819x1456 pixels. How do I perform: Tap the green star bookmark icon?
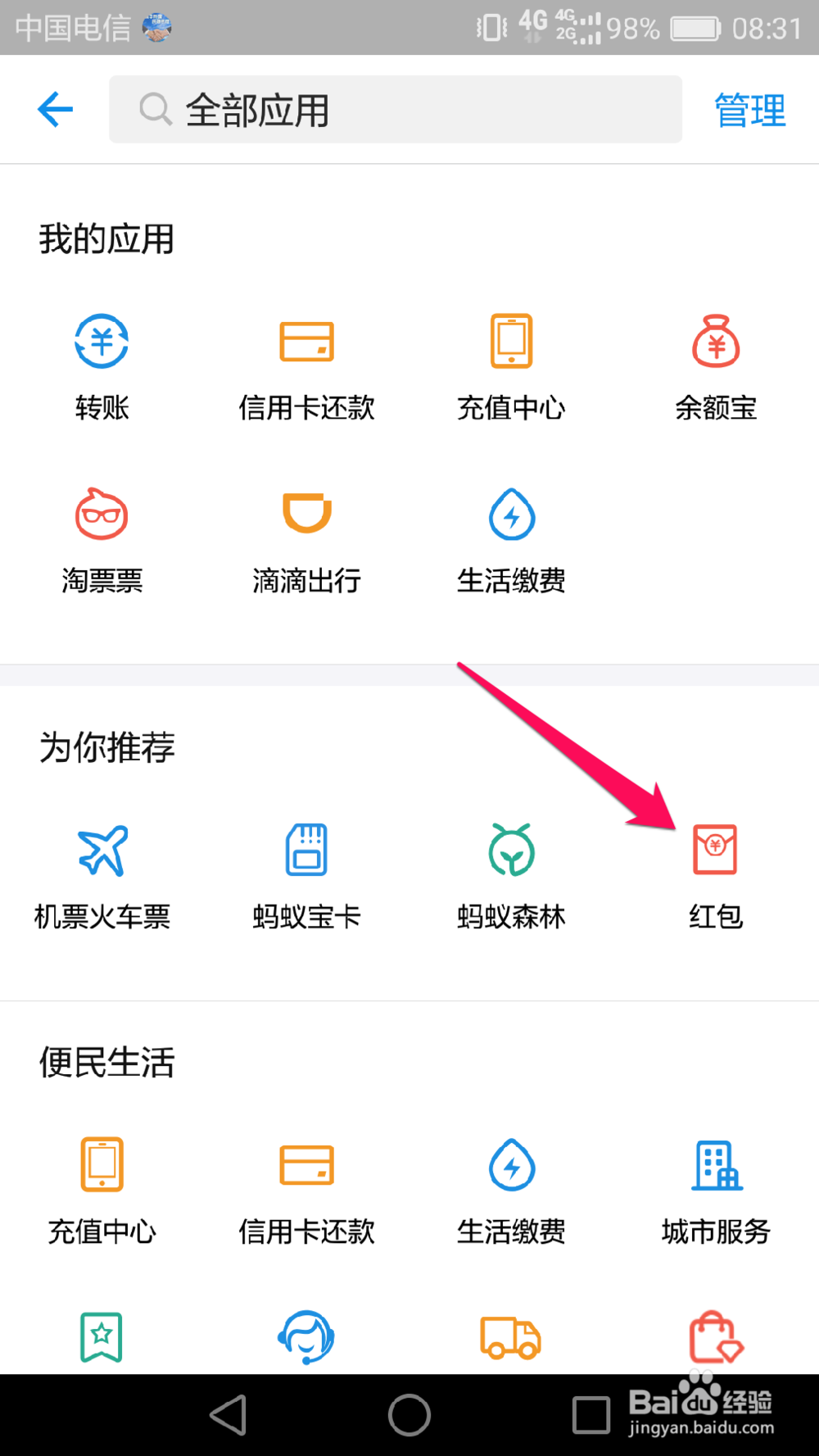click(x=102, y=1334)
